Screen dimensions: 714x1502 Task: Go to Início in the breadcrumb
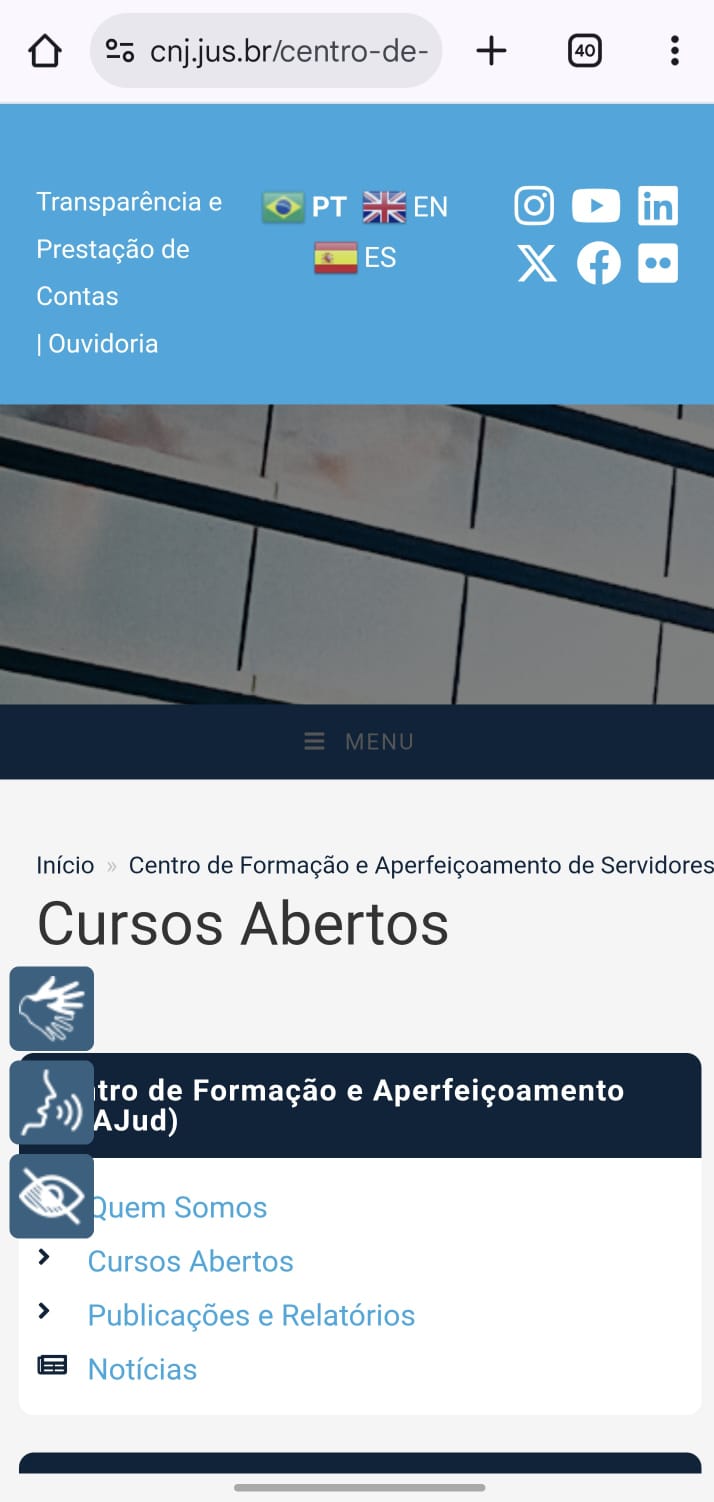[65, 865]
